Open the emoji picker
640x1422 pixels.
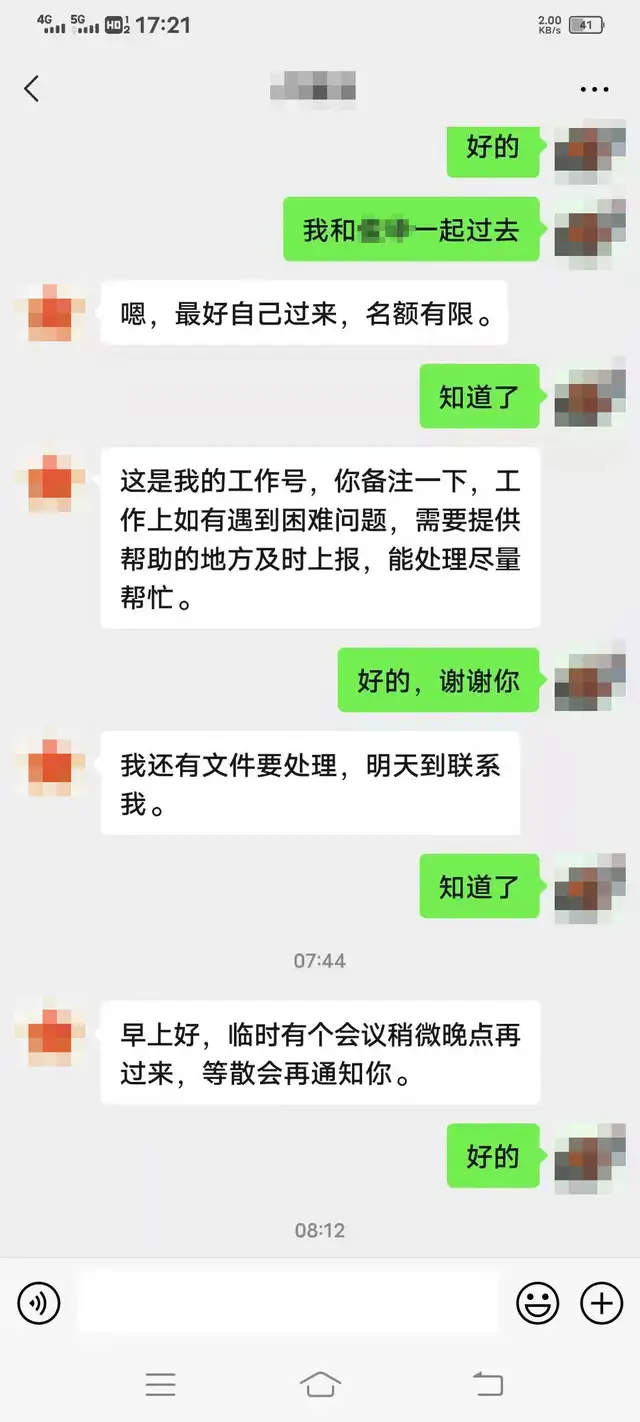[537, 1303]
